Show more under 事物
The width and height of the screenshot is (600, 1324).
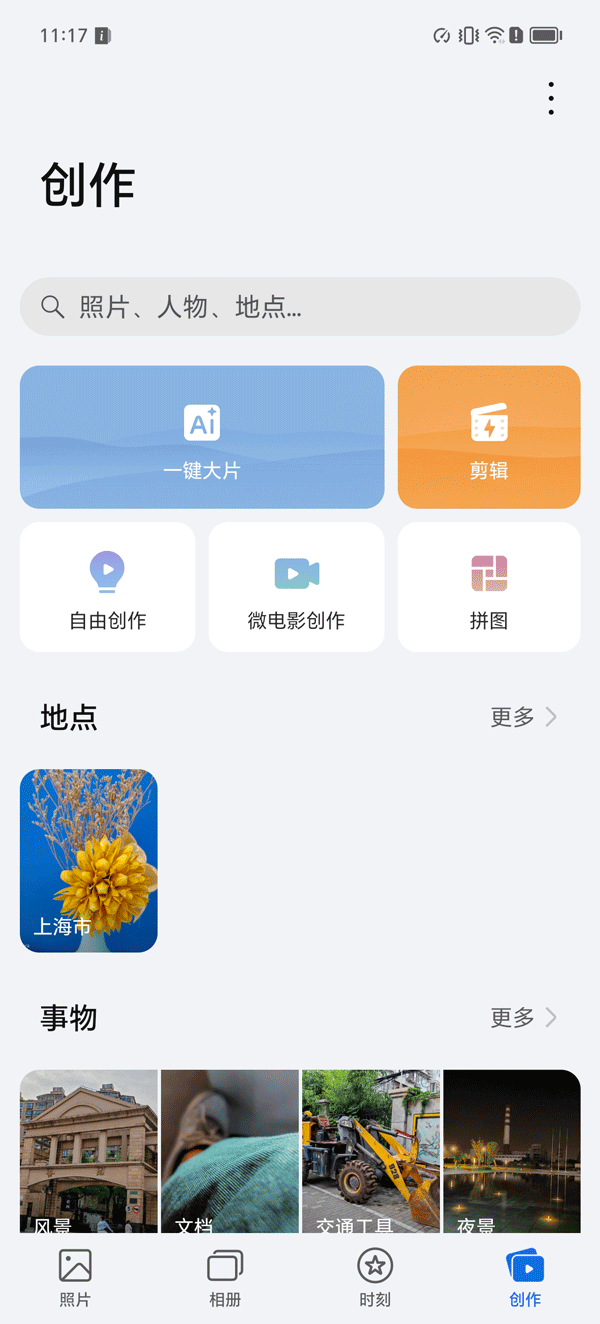click(523, 1018)
